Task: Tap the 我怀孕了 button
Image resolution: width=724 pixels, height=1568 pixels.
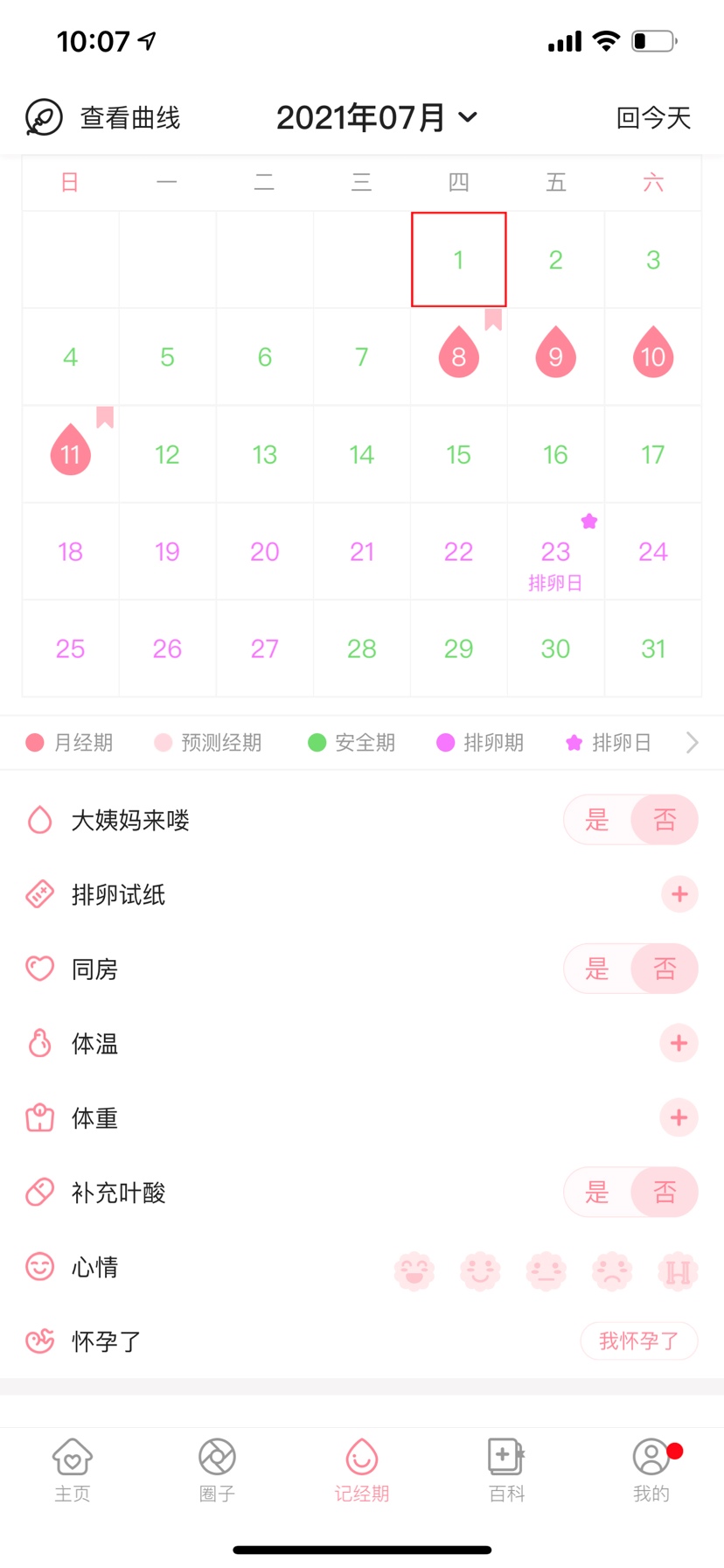Action: tap(638, 1340)
